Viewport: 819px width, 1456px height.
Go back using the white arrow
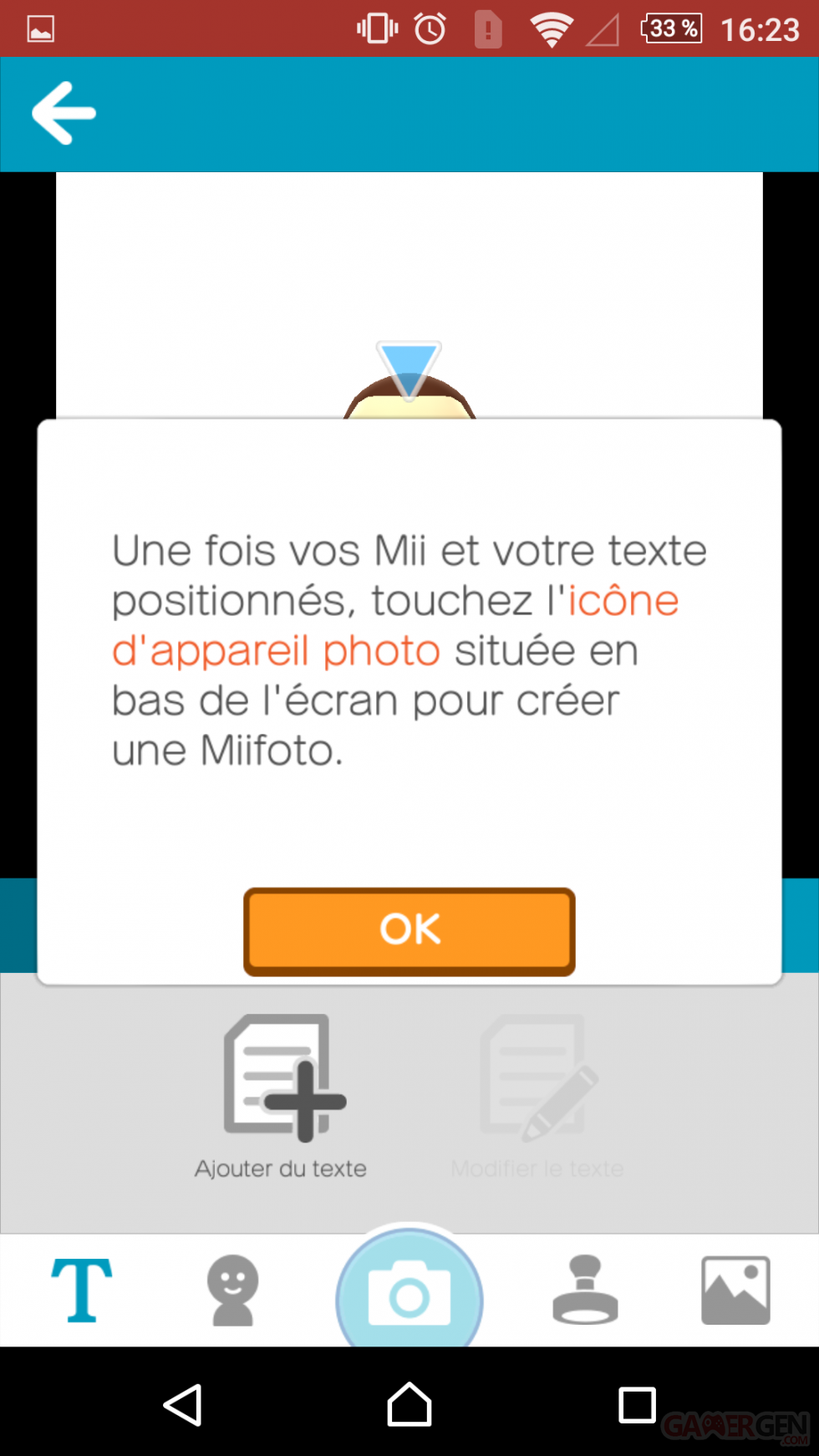click(64, 114)
